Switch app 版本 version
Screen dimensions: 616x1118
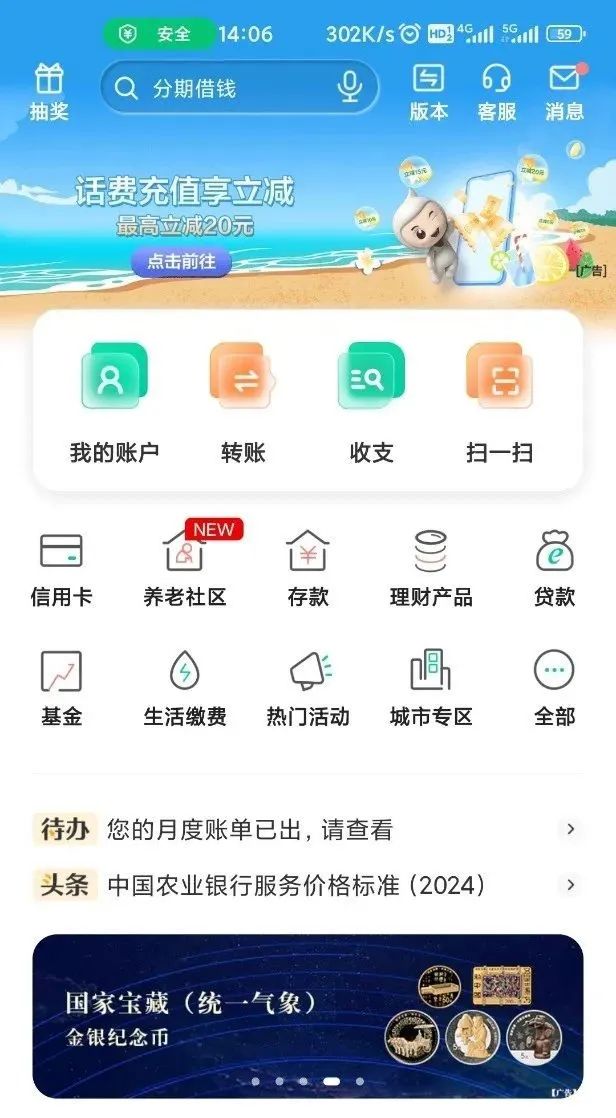click(429, 91)
